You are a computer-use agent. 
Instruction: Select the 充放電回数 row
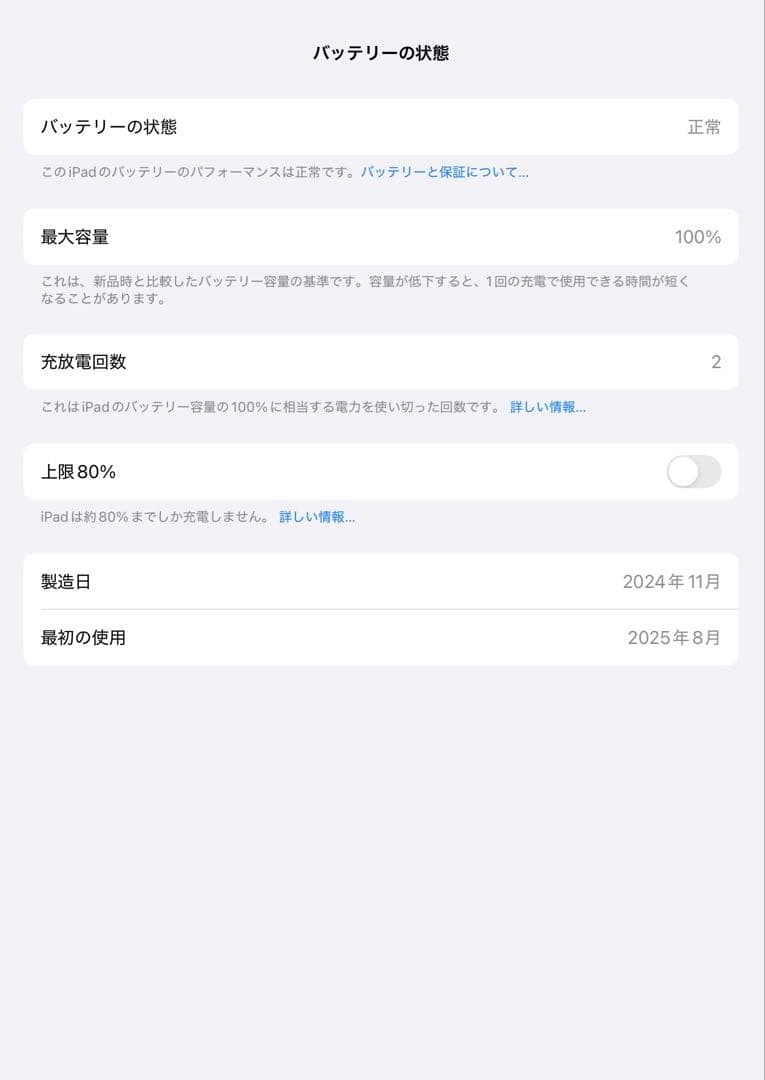point(380,362)
